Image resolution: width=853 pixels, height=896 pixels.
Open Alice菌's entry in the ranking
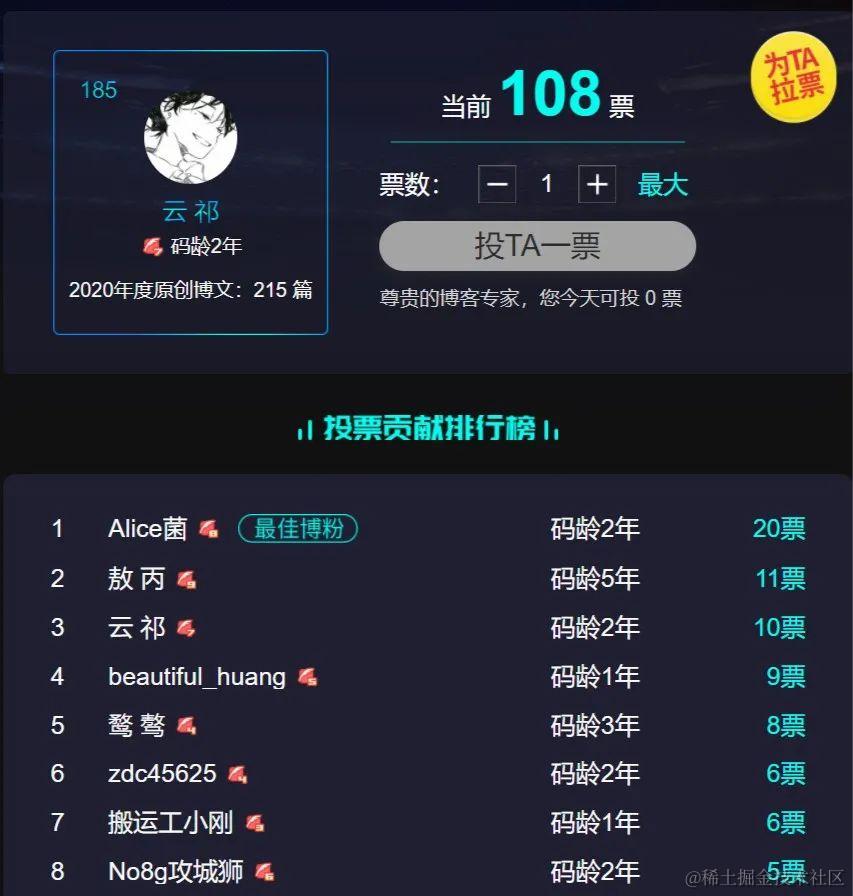point(148,529)
